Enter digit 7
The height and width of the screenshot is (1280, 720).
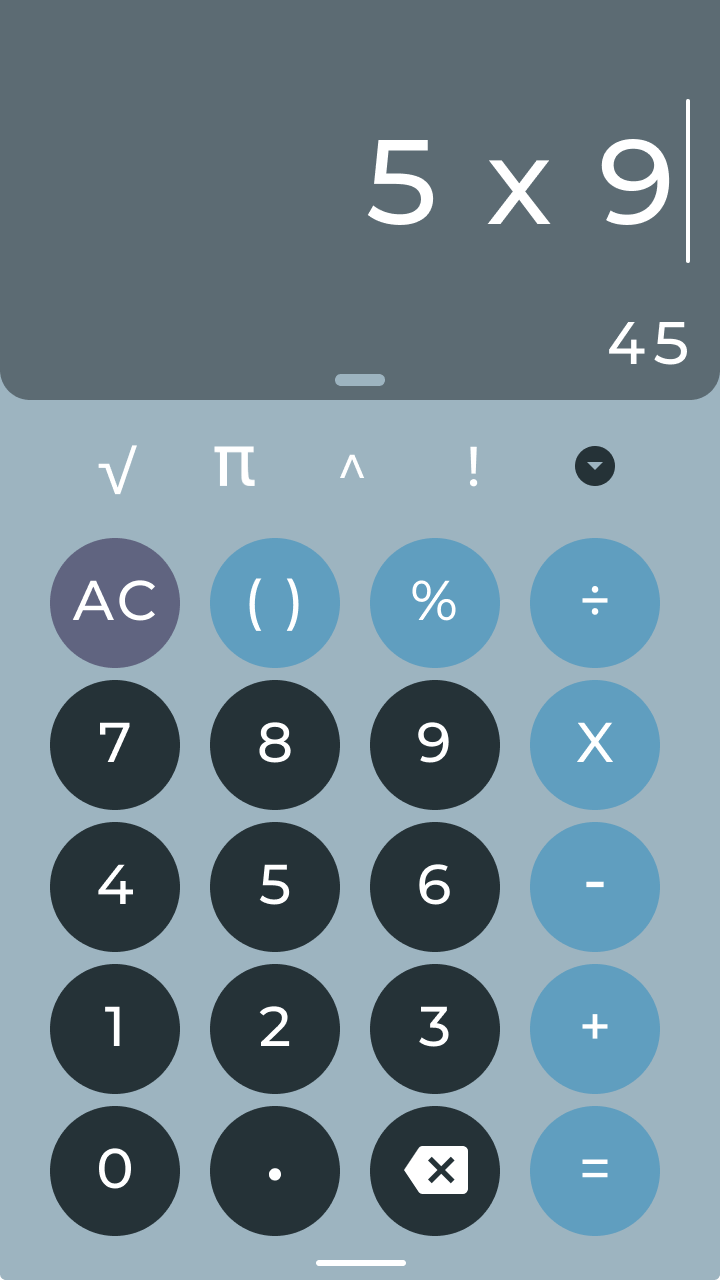click(115, 745)
